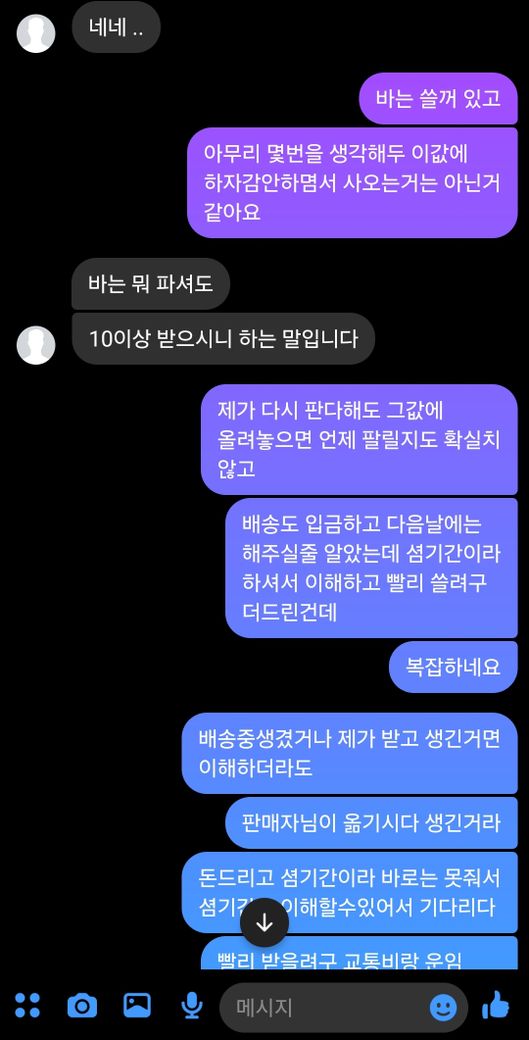Tap the microphone to record voice
Image resolution: width=529 pixels, height=1040 pixels.
(192, 1006)
